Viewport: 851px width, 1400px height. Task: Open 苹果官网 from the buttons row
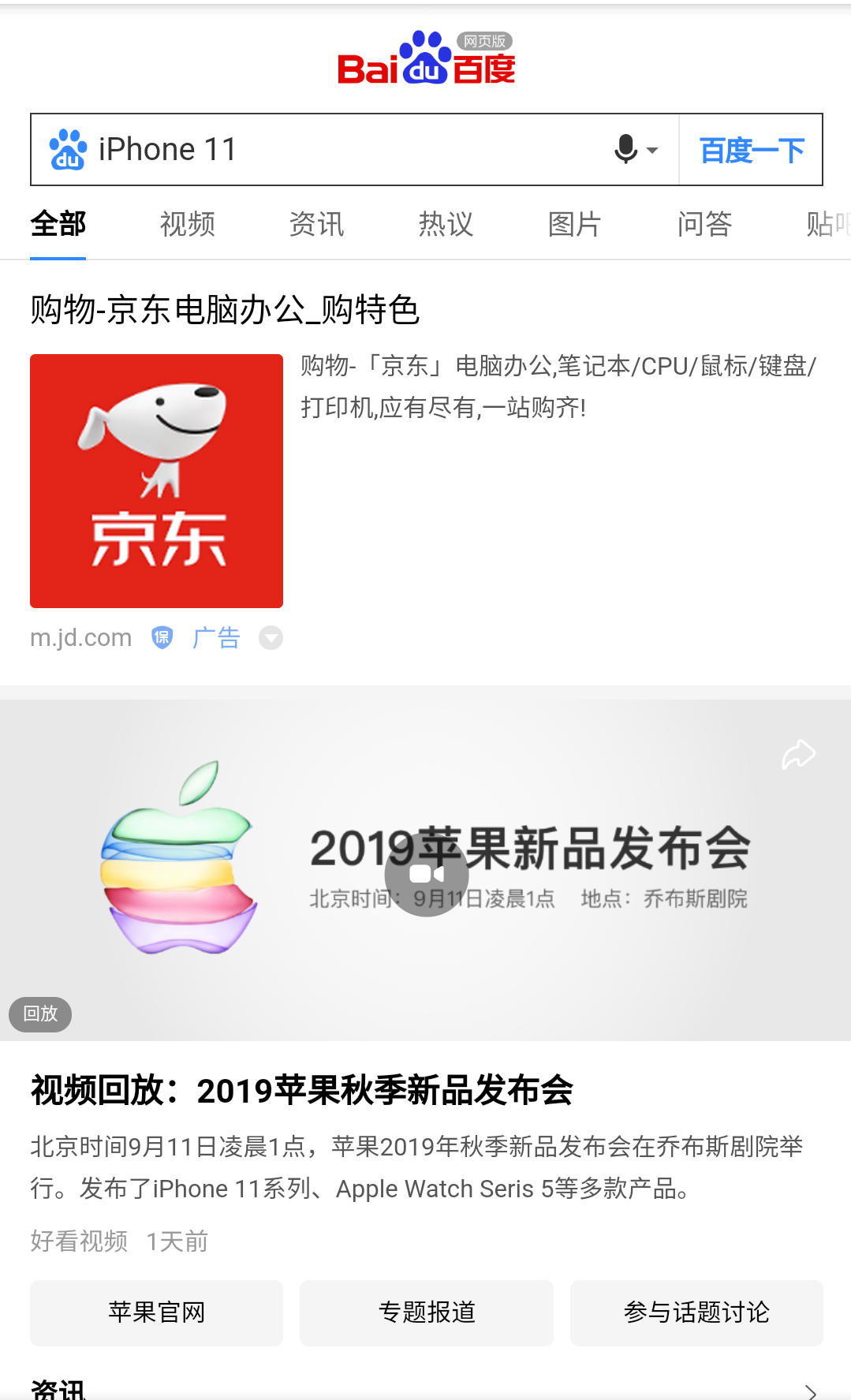155,1312
